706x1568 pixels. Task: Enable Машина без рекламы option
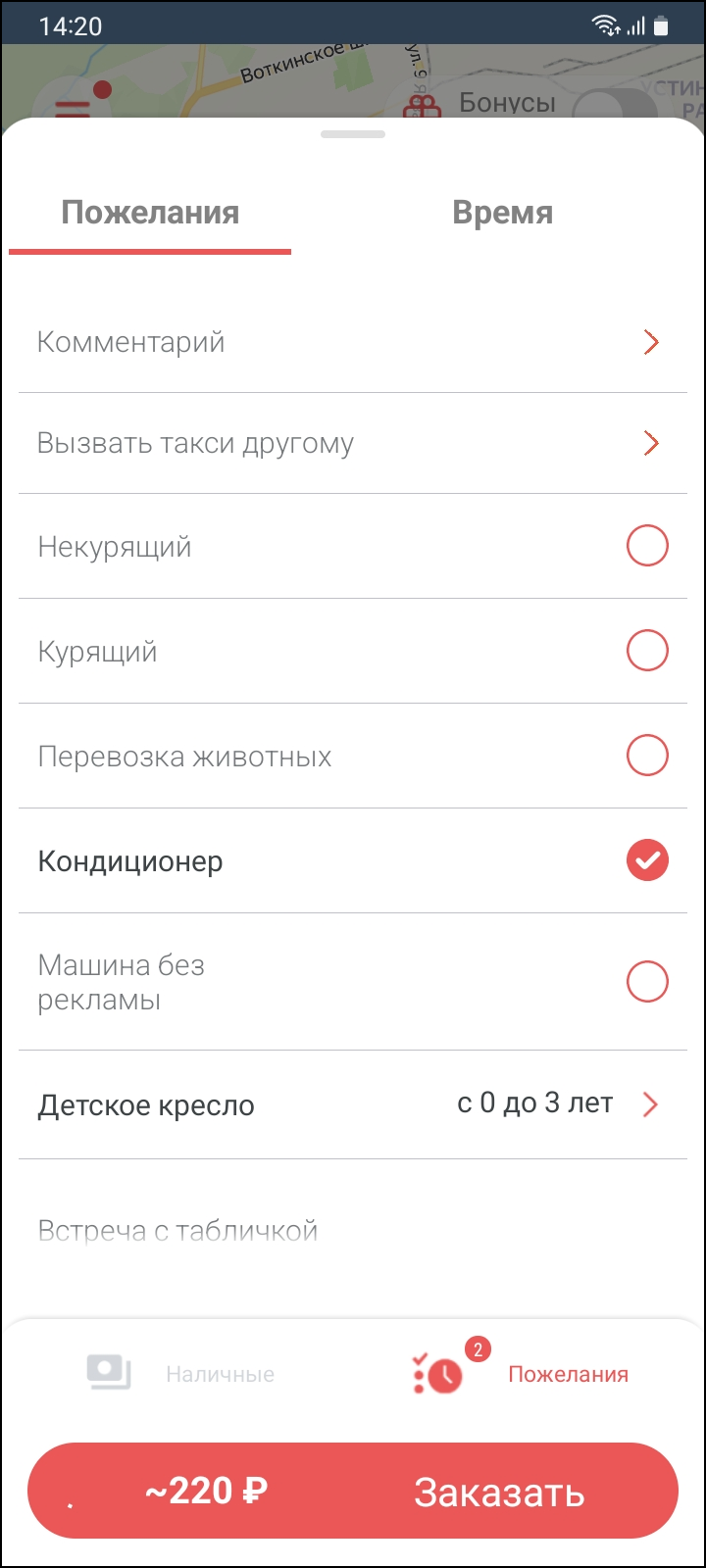tap(647, 982)
